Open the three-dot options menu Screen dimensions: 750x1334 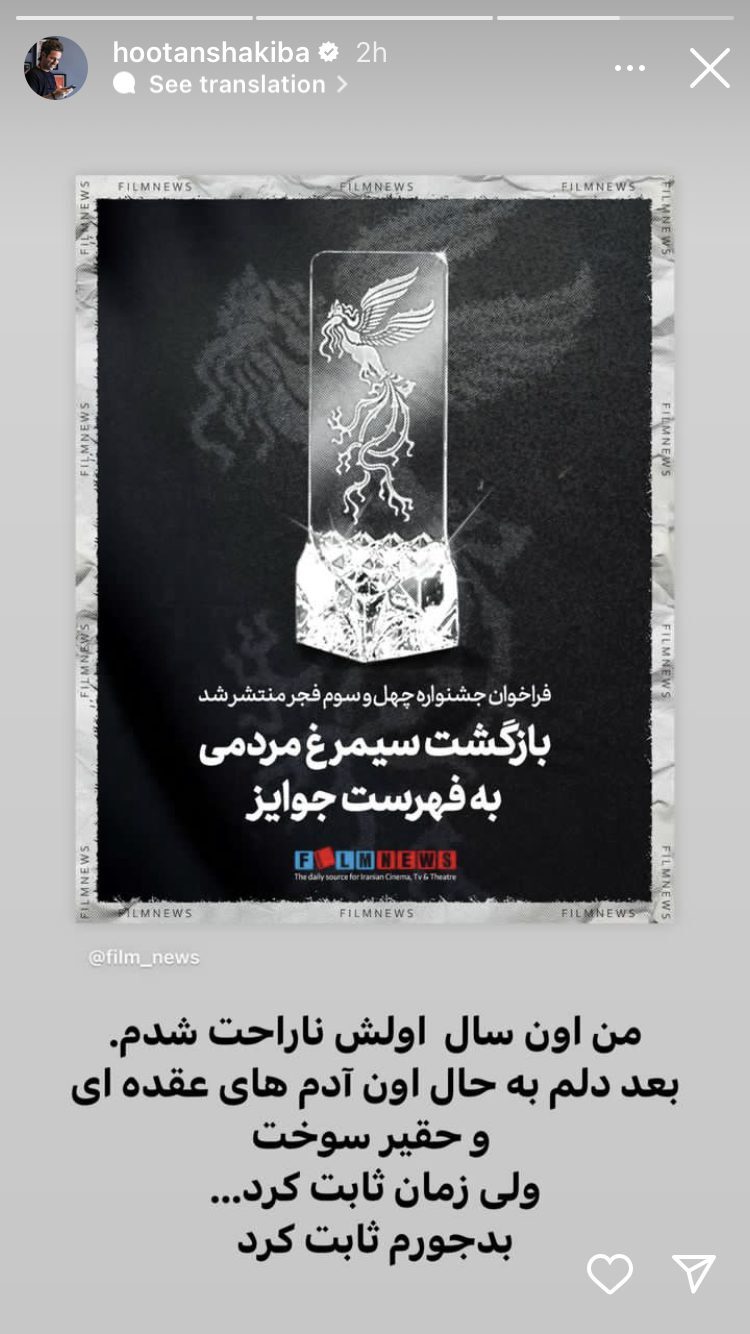(x=630, y=68)
